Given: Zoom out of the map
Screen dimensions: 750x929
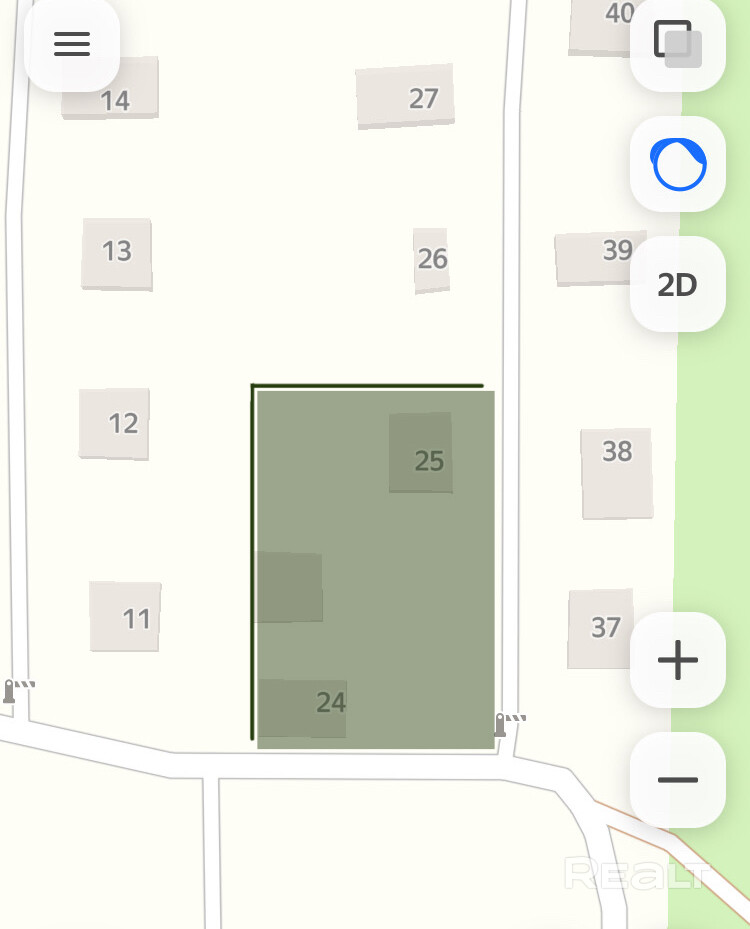Looking at the screenshot, I should pos(677,780).
